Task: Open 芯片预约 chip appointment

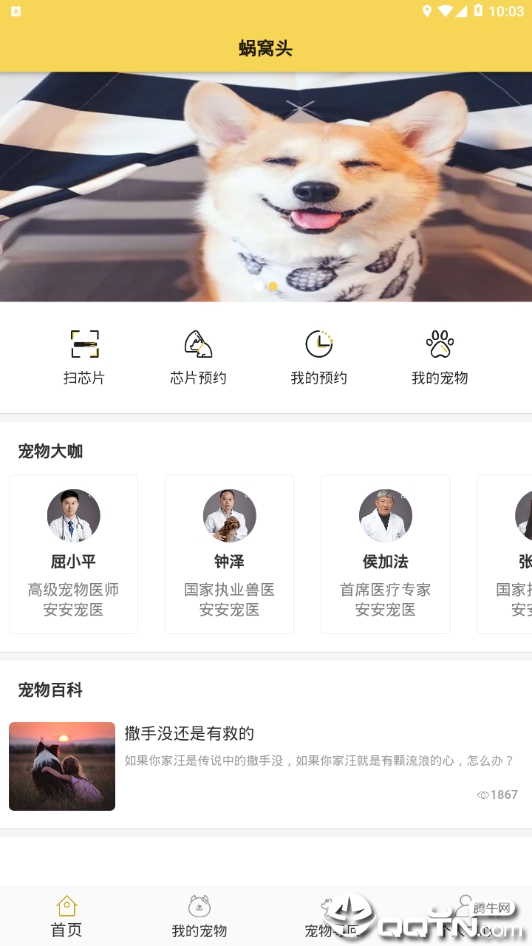Action: click(198, 357)
